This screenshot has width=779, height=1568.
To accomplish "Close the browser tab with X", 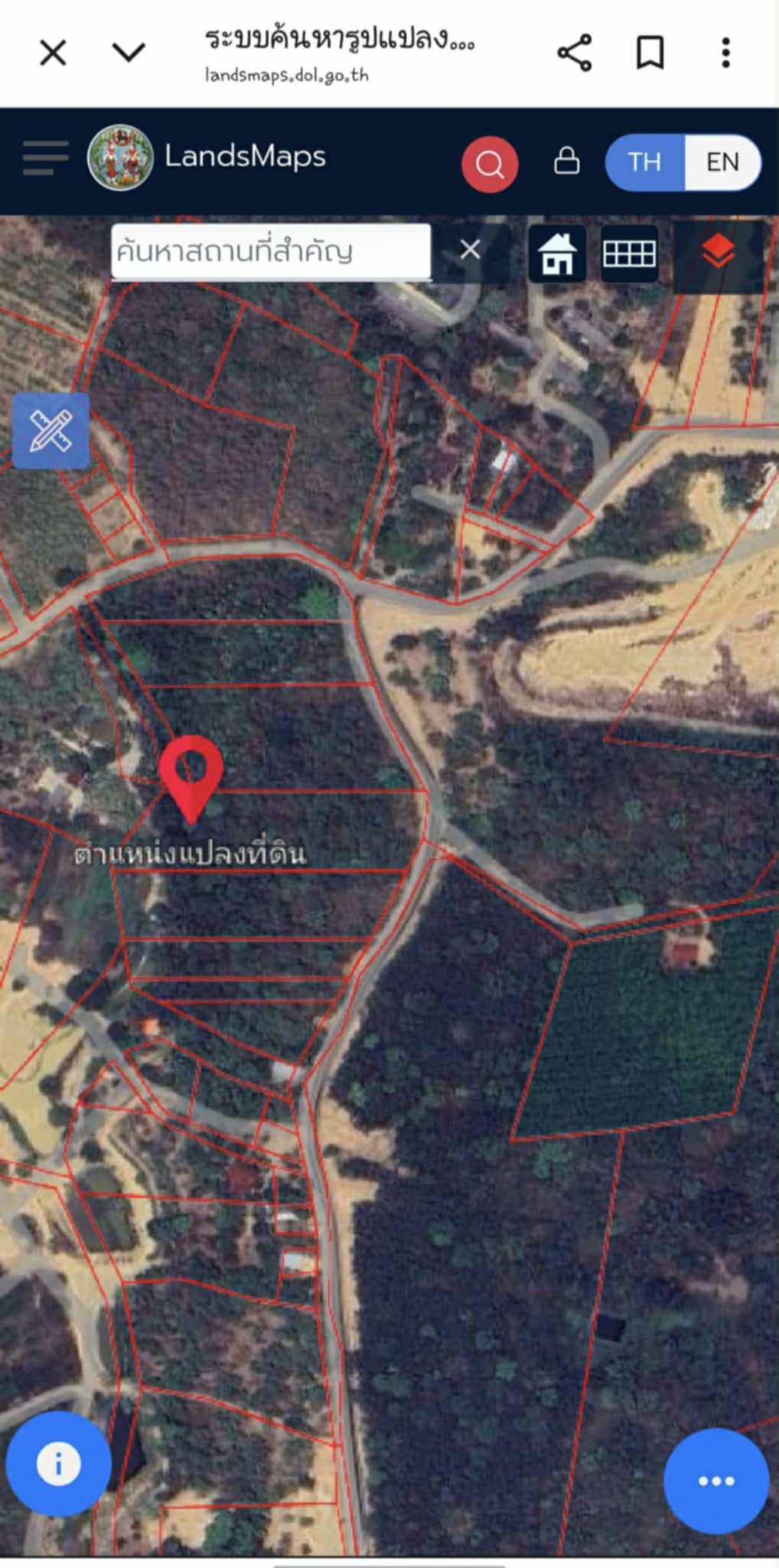I will point(53,54).
